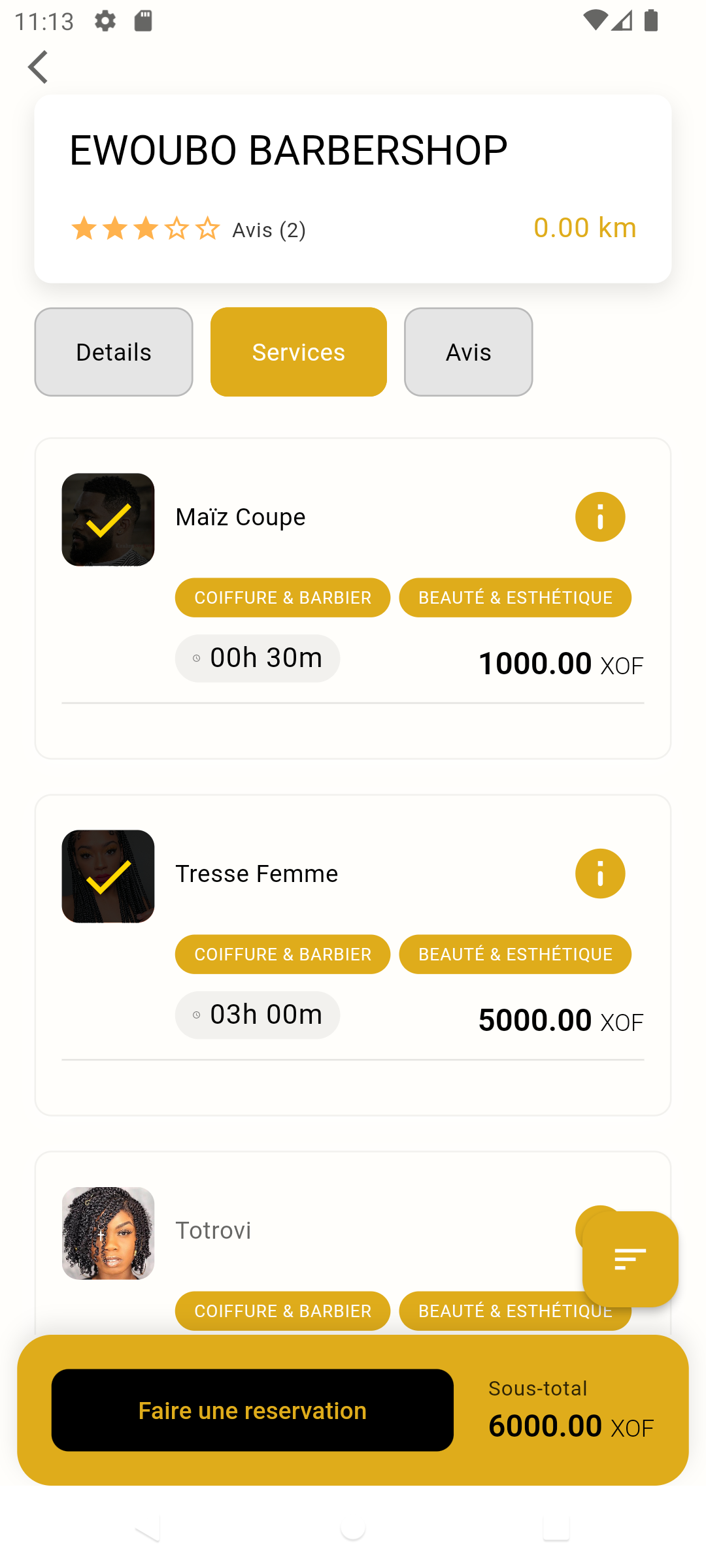Open info for the Tresse Femme service
Viewport: 706px width, 1568px height.
coord(599,873)
